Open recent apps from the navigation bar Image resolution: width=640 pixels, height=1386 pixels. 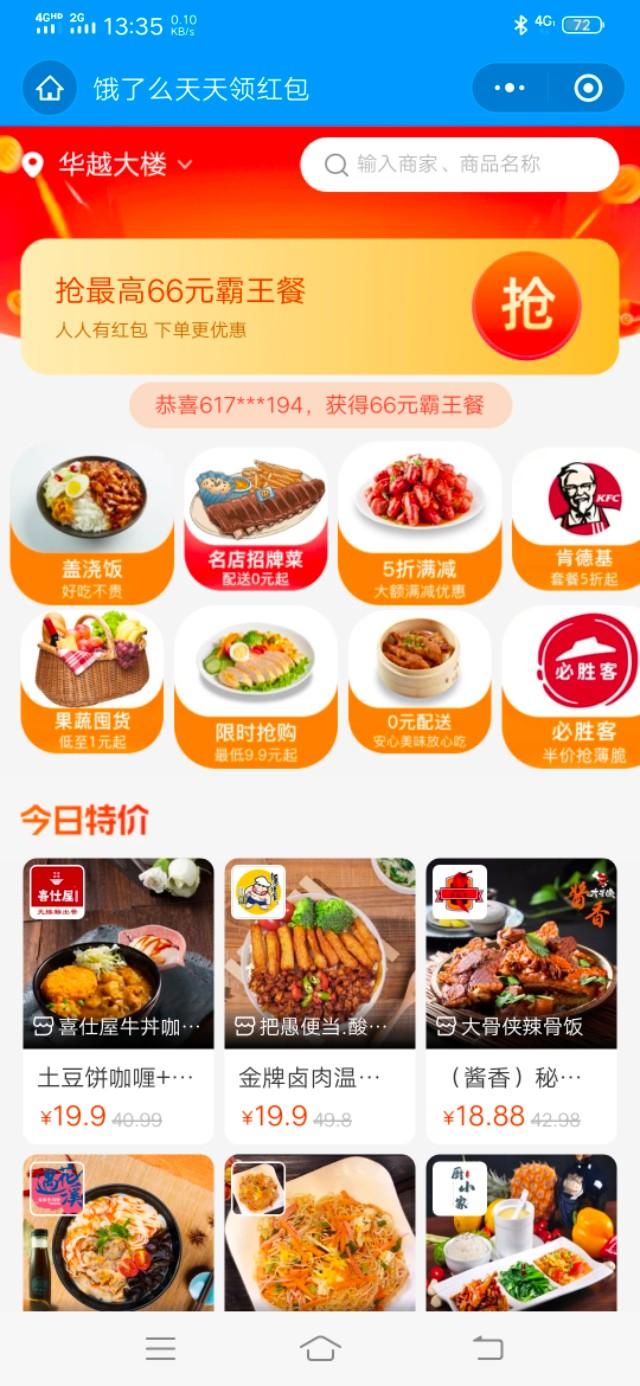tap(160, 1348)
